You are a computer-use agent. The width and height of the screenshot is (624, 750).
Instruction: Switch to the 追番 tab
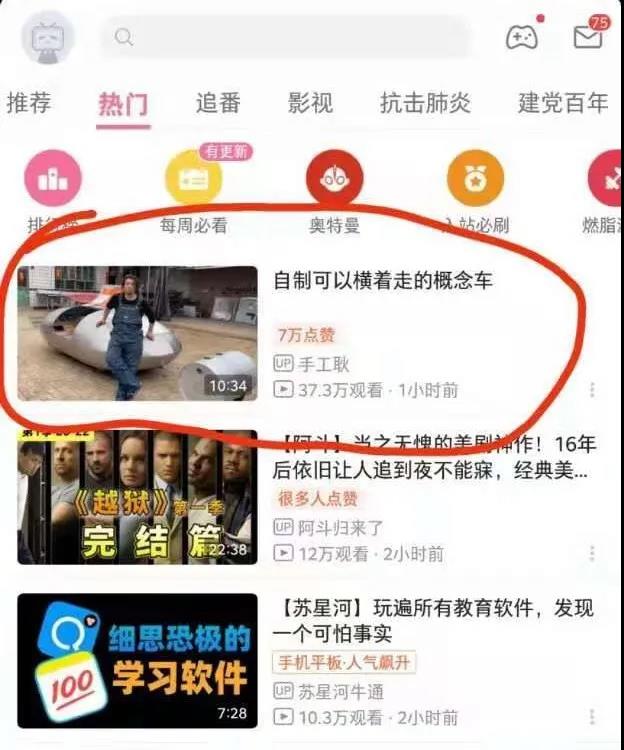click(218, 102)
